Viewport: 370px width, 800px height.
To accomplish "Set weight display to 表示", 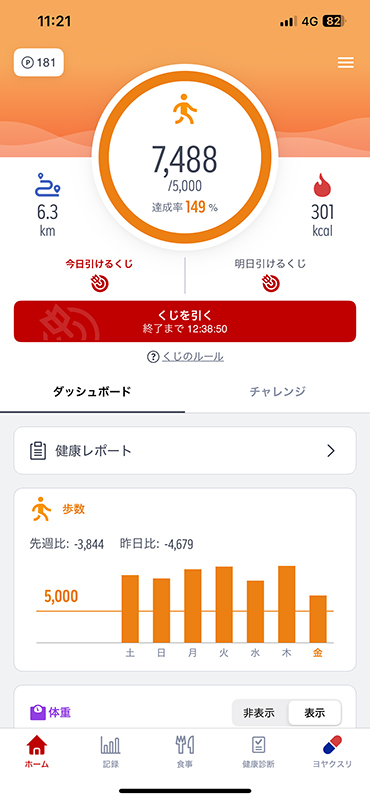I will tap(315, 713).
